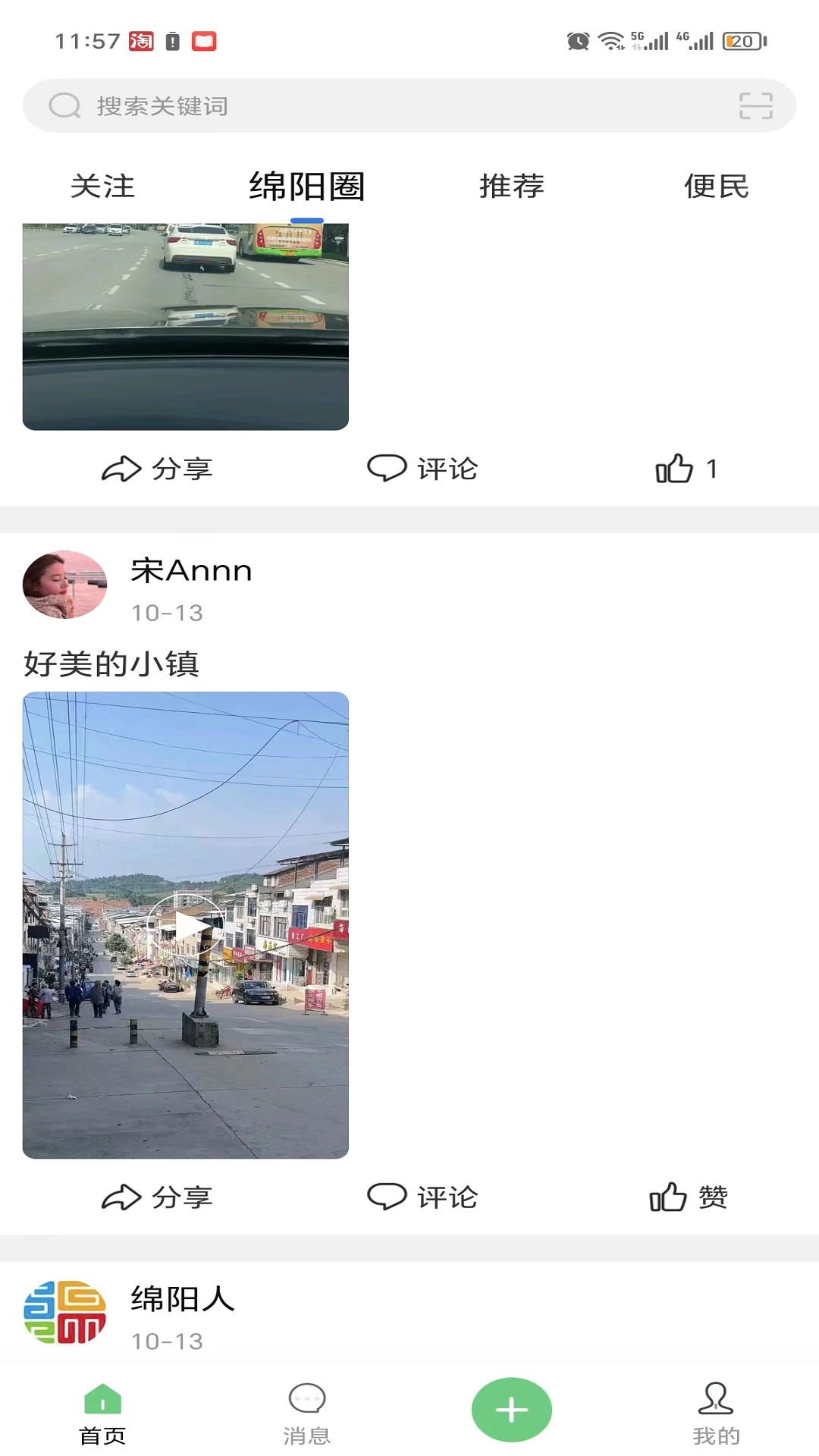Open the 消息 messages icon in bottom bar
819x1456 pixels.
click(307, 1407)
